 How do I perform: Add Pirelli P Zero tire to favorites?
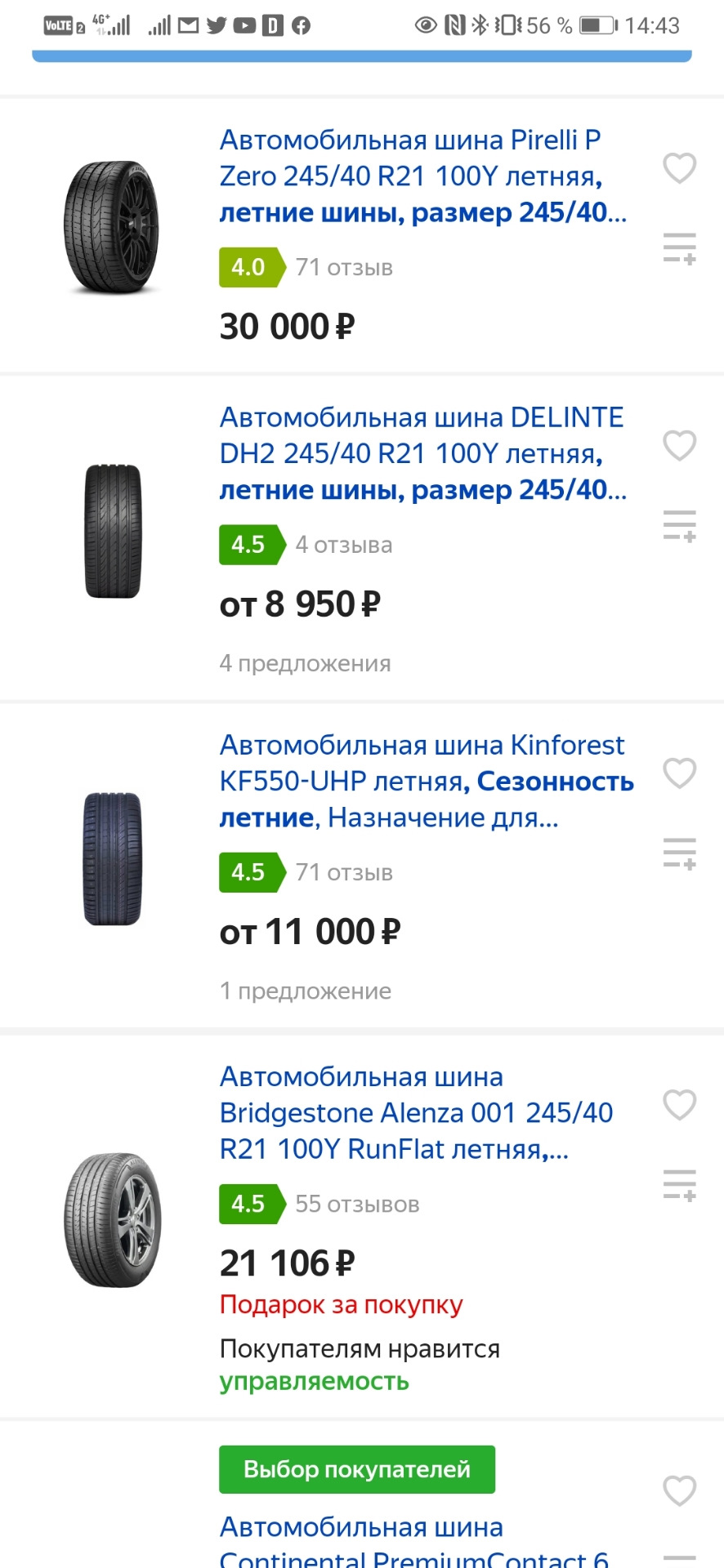pos(679,168)
